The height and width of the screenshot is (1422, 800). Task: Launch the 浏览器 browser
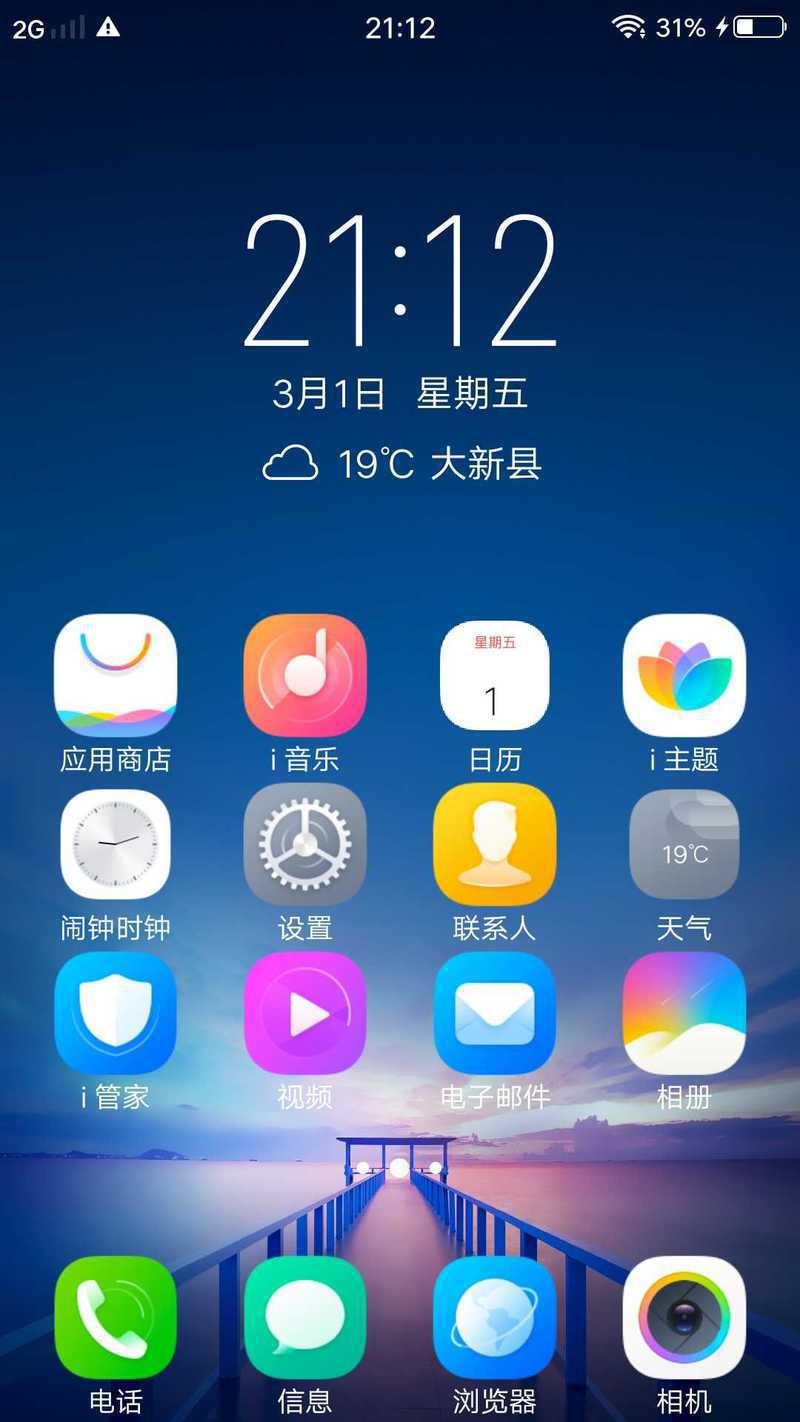[x=495, y=1318]
